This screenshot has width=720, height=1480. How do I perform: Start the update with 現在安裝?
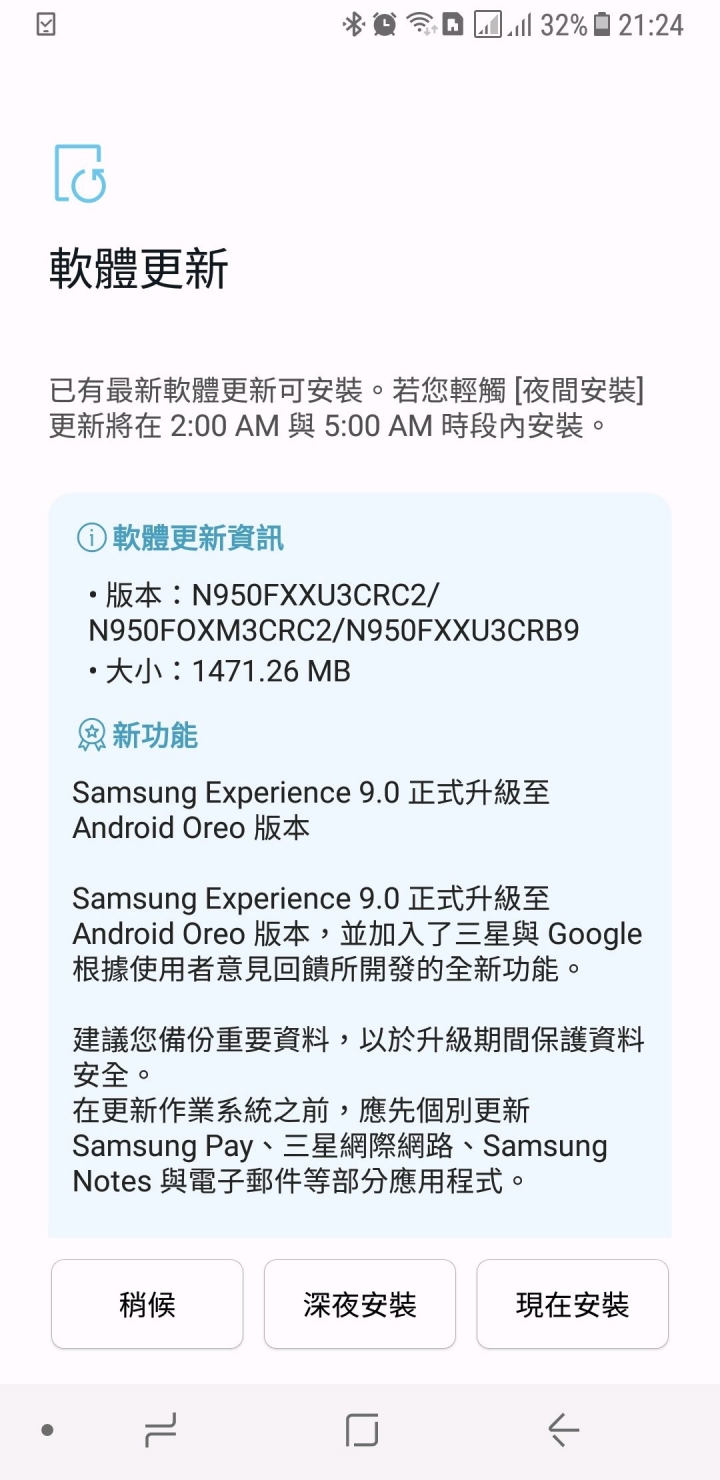pos(572,1304)
